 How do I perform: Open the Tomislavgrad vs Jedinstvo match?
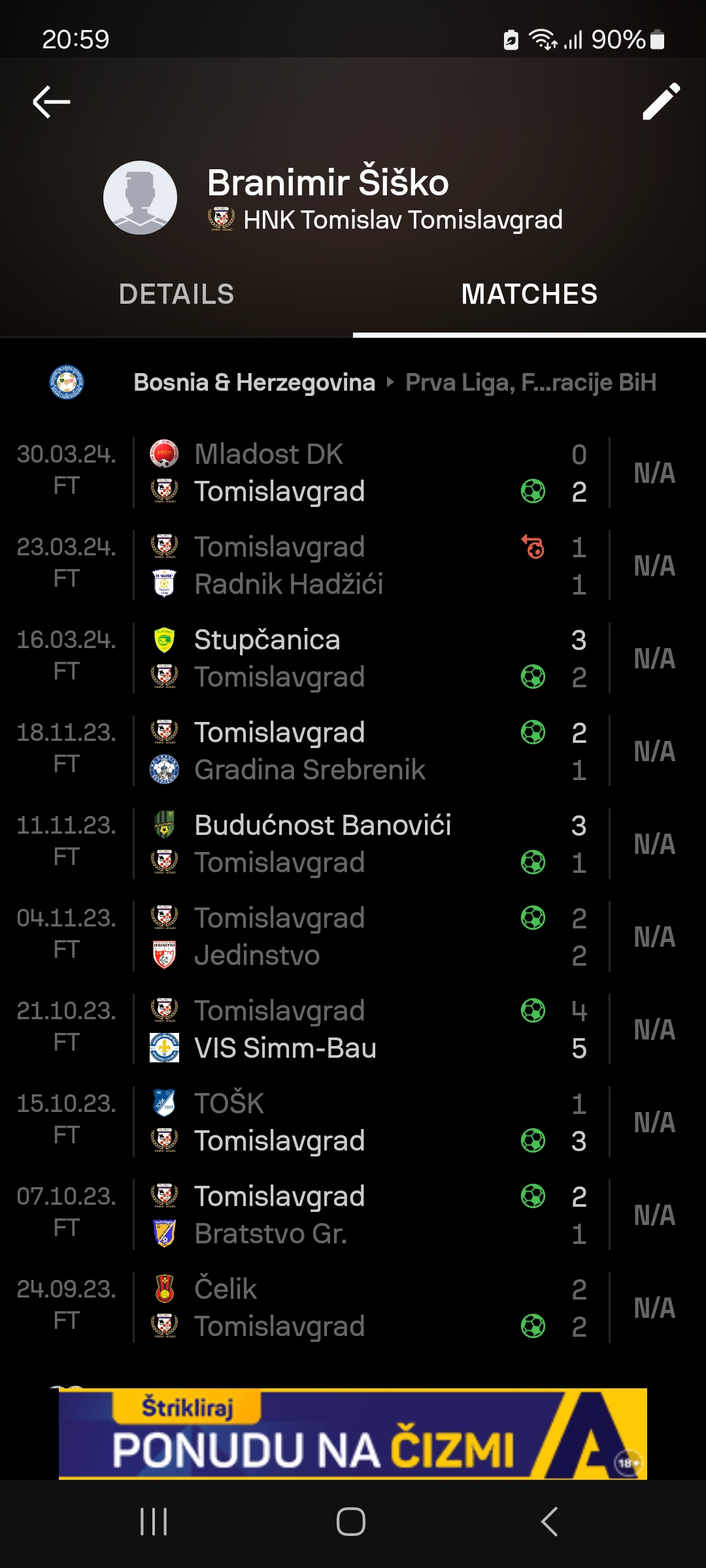[353, 936]
